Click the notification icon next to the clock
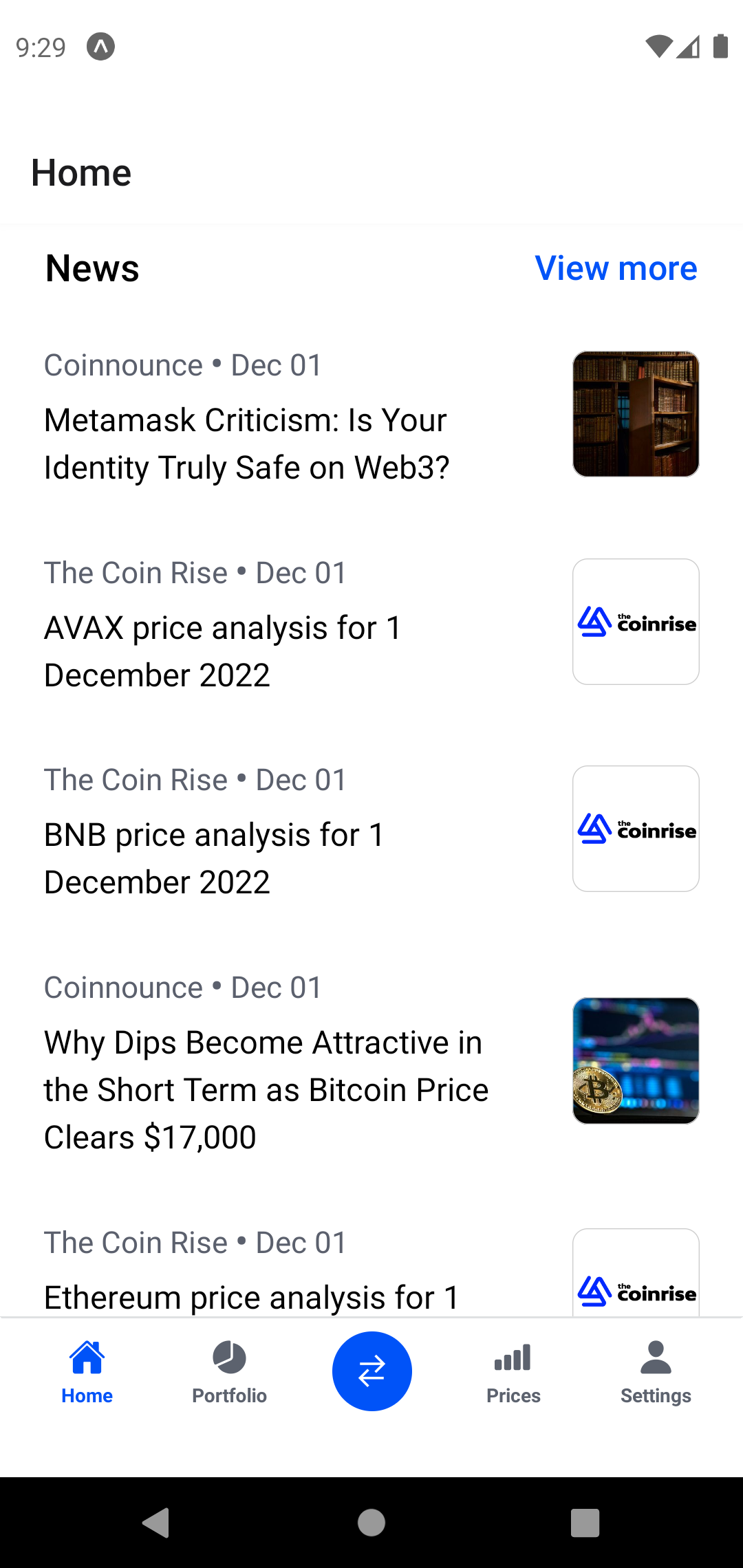 point(101,47)
